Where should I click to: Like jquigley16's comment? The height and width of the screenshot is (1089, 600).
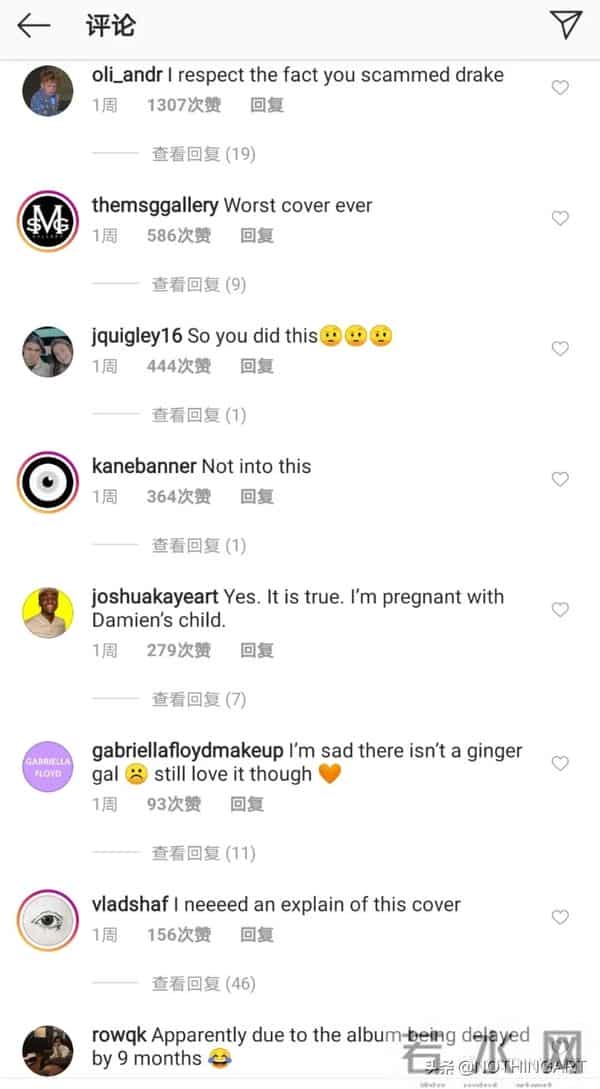560,349
